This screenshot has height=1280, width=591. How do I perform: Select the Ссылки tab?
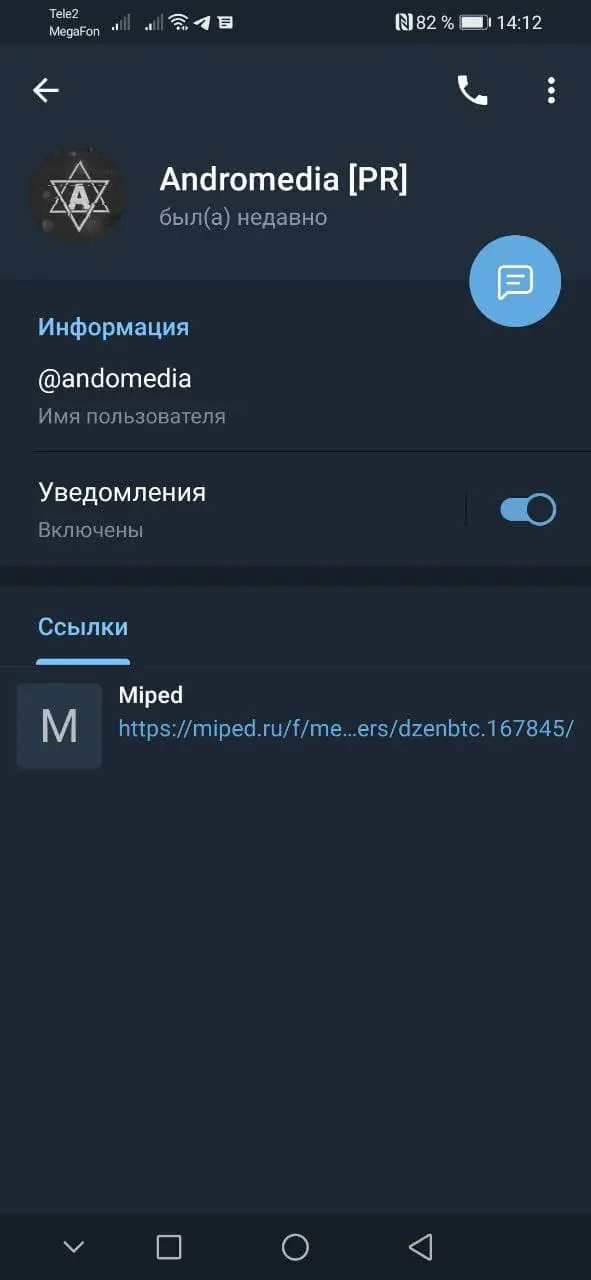click(83, 627)
